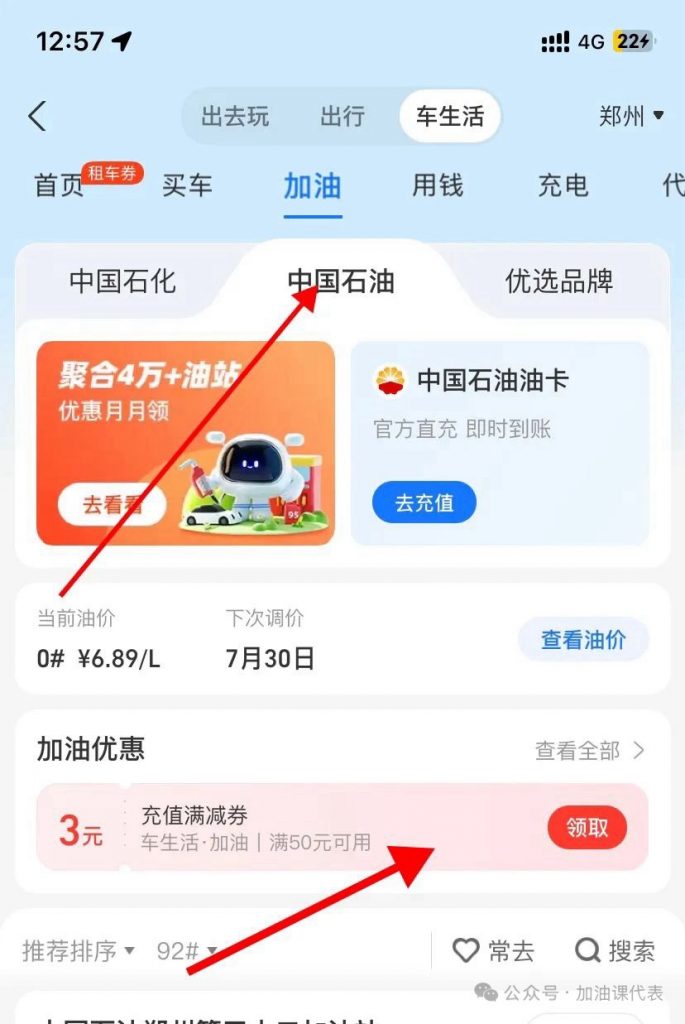Open the 充电 tab

pos(563,186)
